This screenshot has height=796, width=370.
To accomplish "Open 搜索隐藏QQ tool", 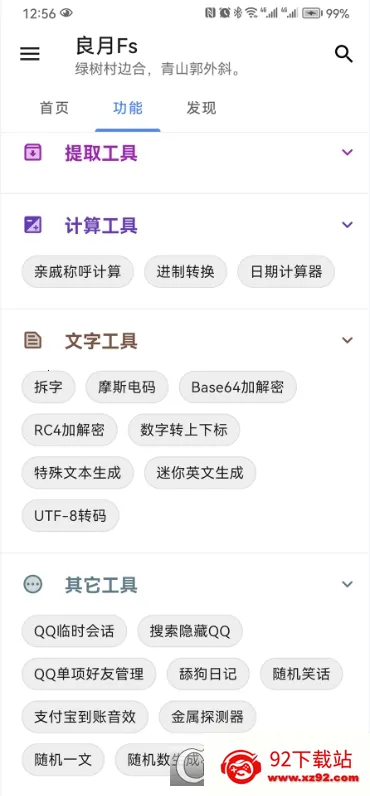I will pyautogui.click(x=190, y=631).
